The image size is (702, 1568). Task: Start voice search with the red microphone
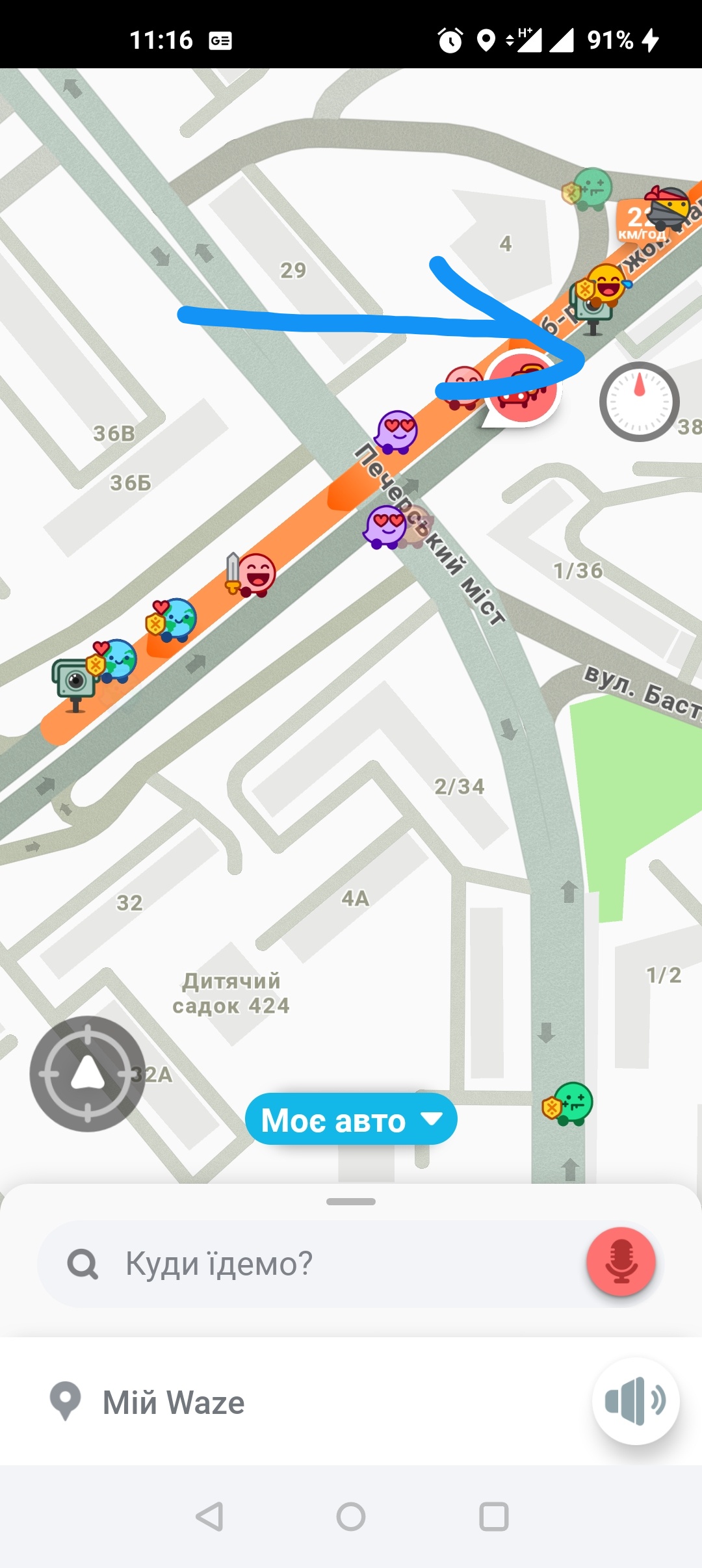click(621, 1262)
